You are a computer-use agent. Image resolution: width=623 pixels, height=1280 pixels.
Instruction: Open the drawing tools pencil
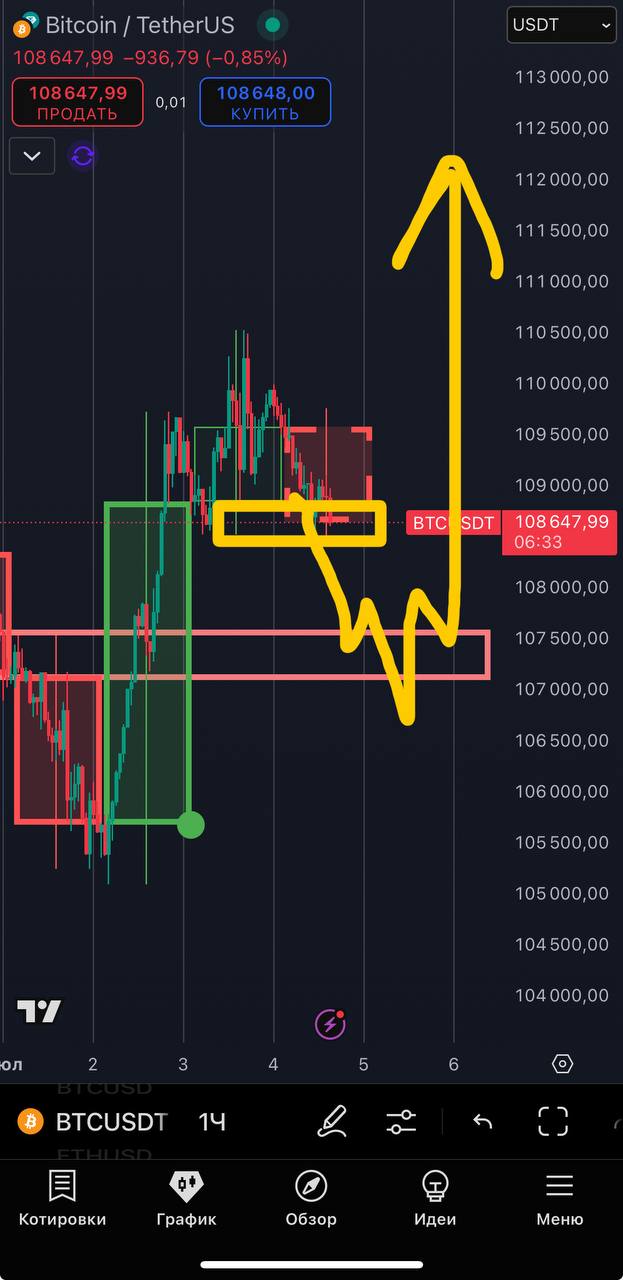pos(332,1122)
